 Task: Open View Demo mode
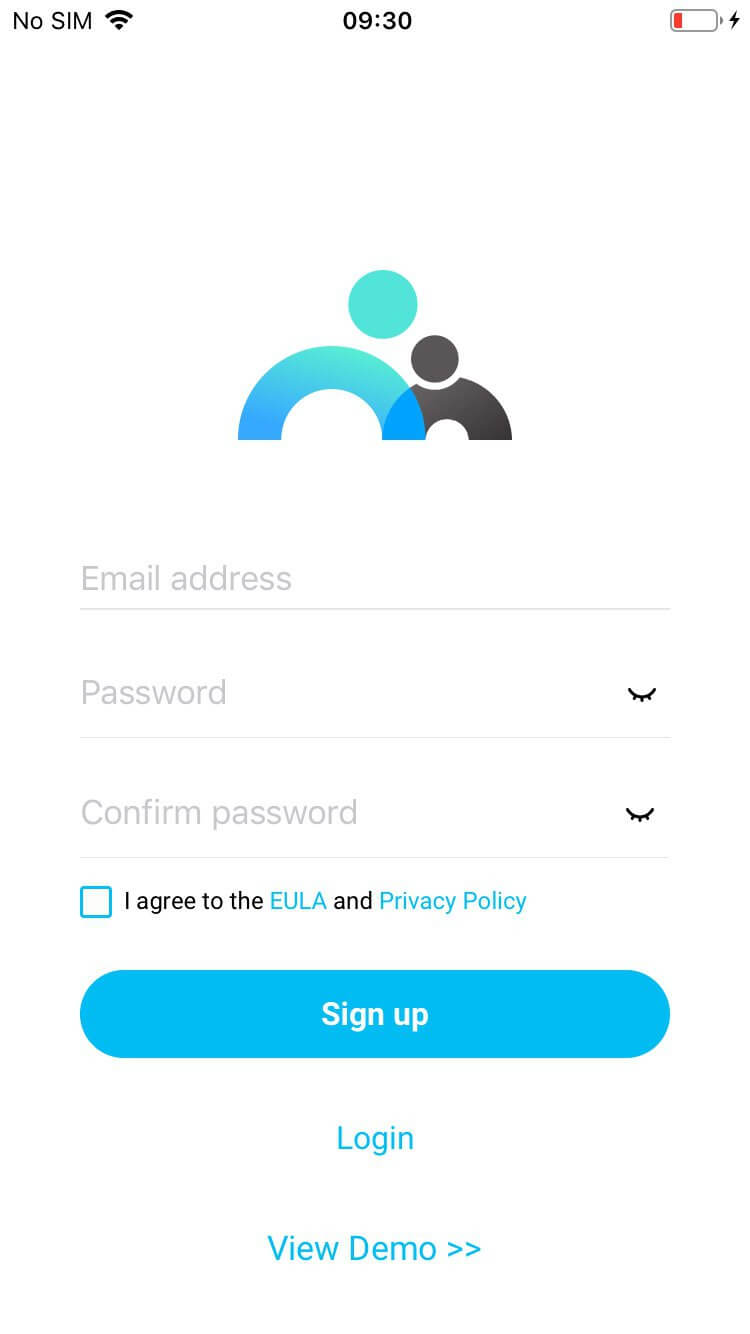tap(375, 1248)
